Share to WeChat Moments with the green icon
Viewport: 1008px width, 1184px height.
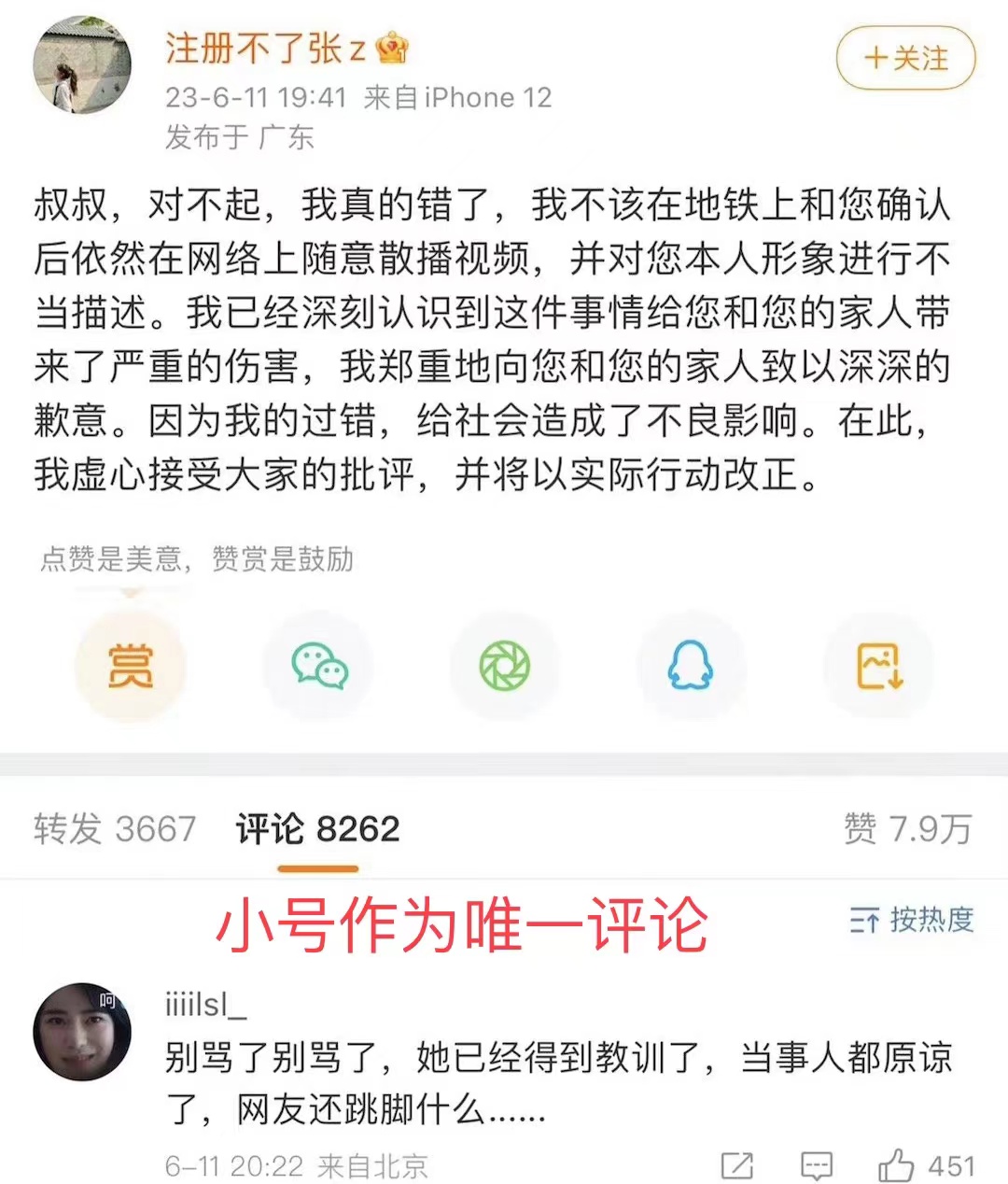504,665
